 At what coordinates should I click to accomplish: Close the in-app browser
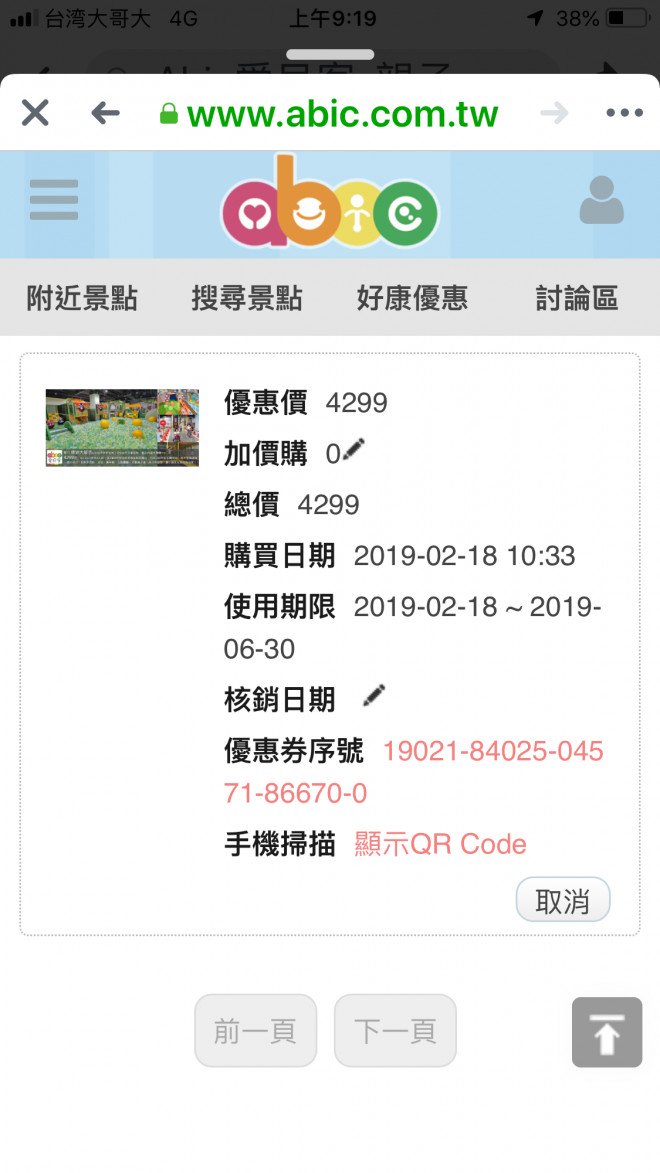coord(35,113)
